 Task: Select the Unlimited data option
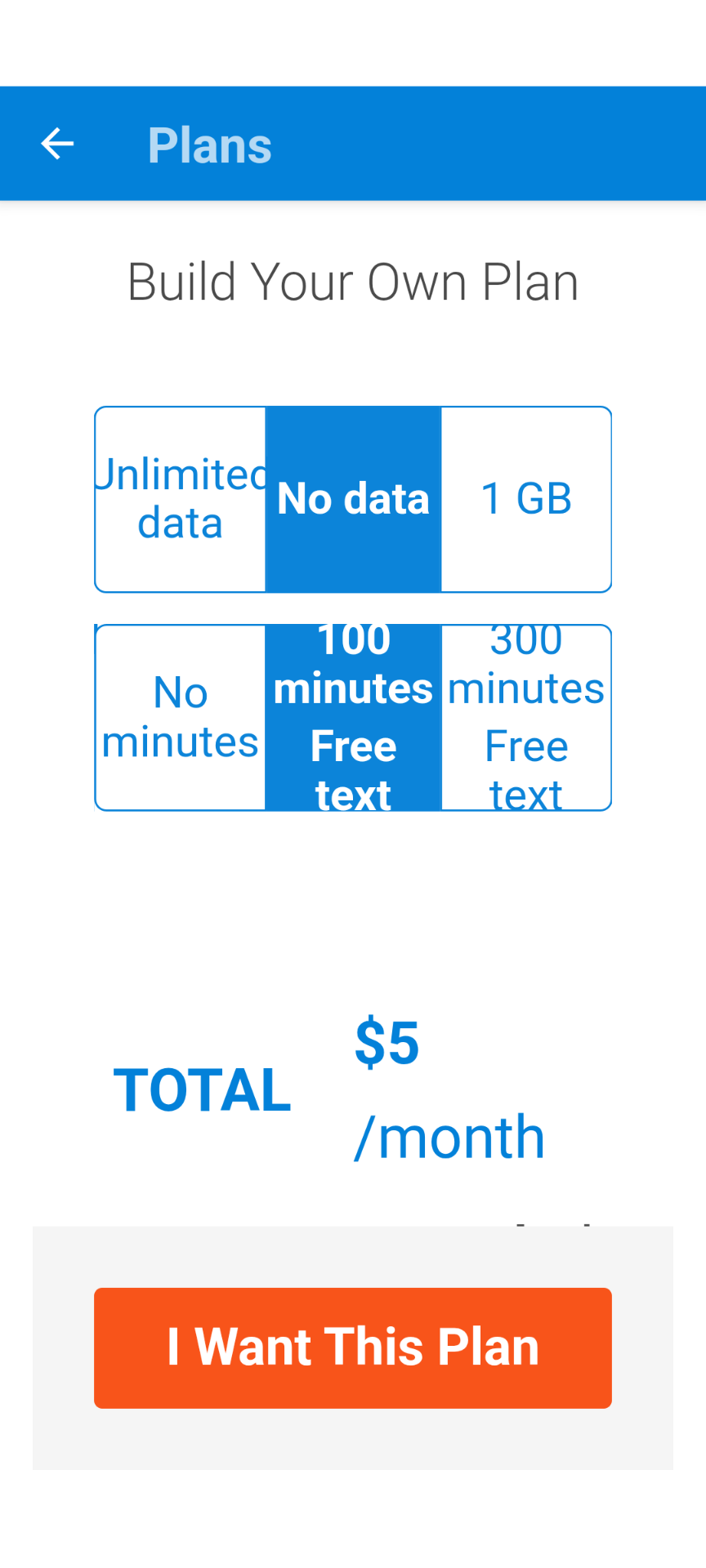(181, 499)
